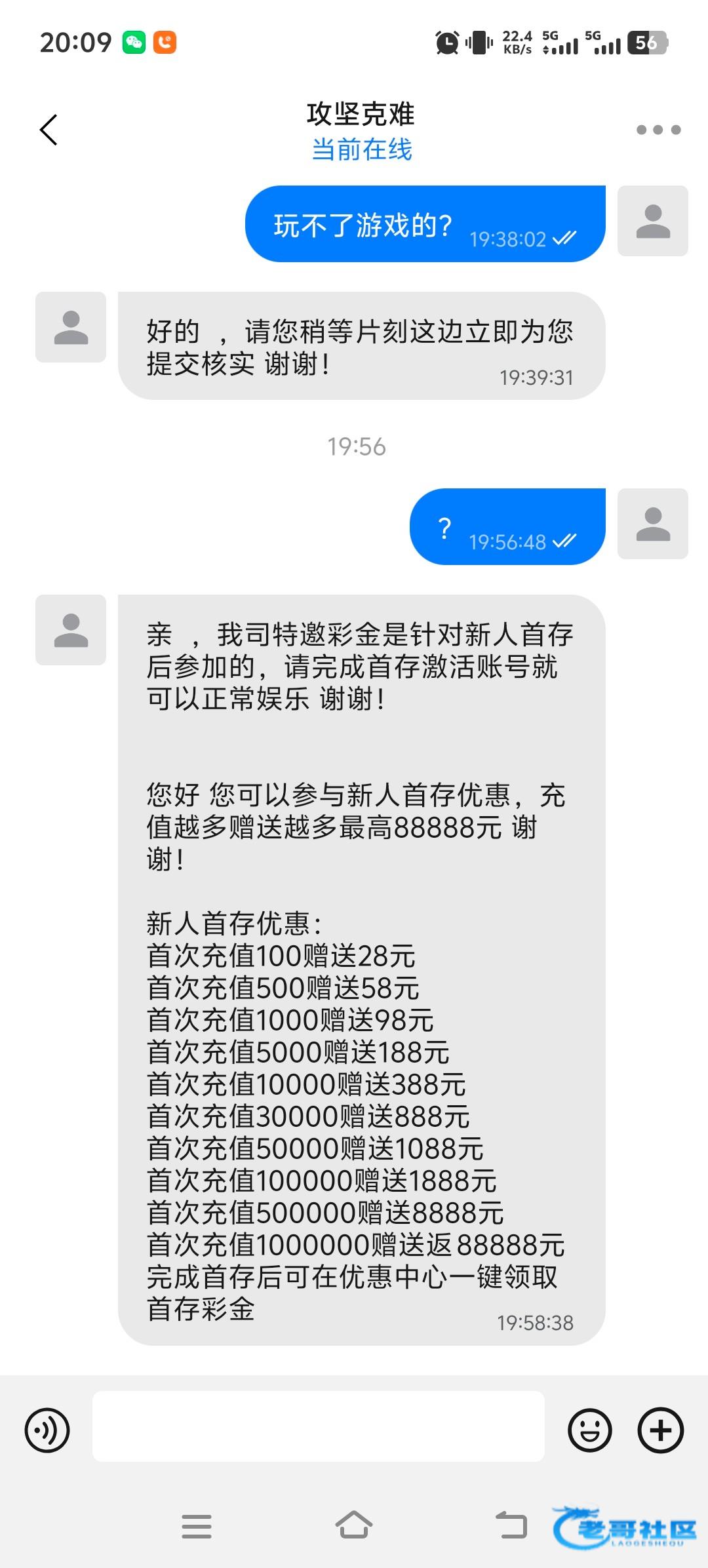Tap the home button in navigation bar
The image size is (708, 1568).
pos(354,1525)
